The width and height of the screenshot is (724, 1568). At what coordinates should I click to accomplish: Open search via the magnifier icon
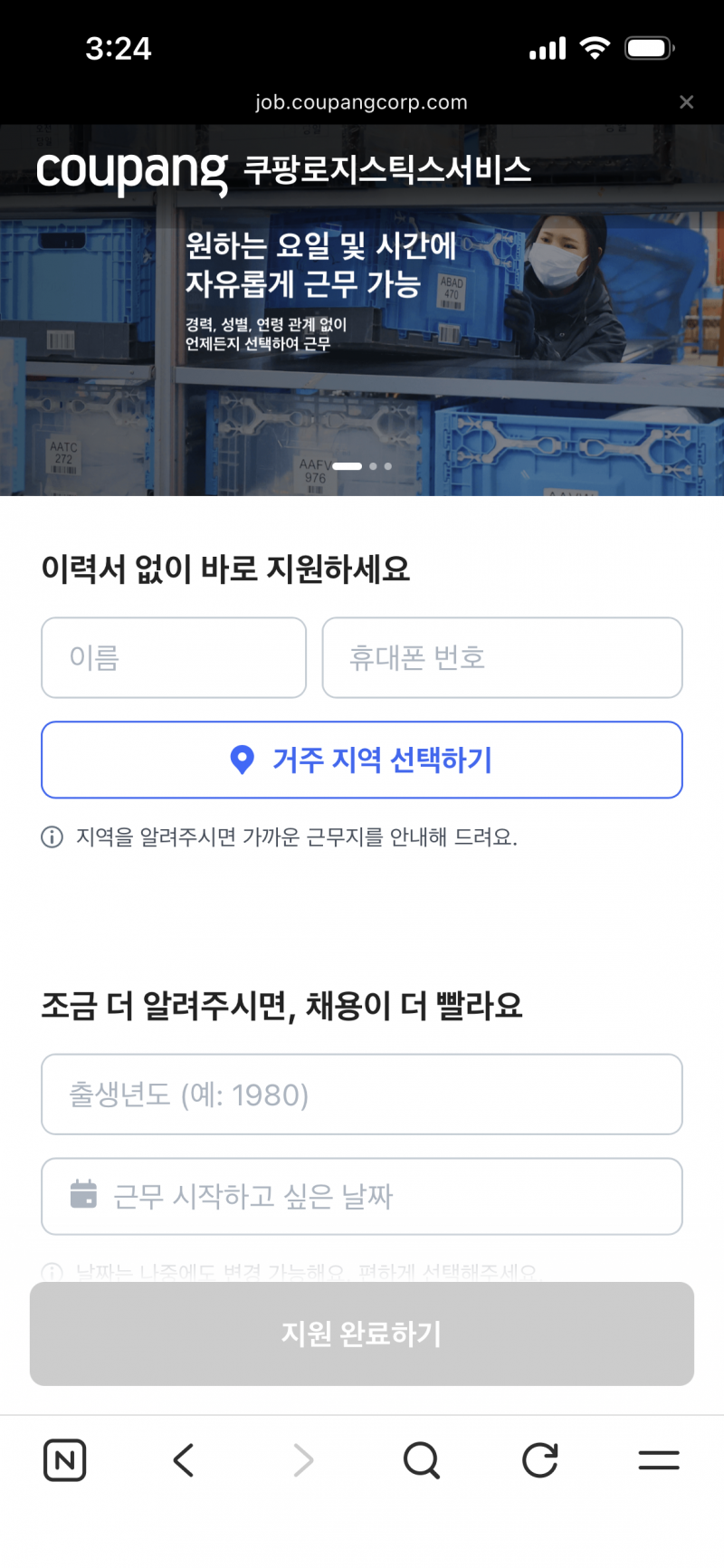(x=422, y=1459)
